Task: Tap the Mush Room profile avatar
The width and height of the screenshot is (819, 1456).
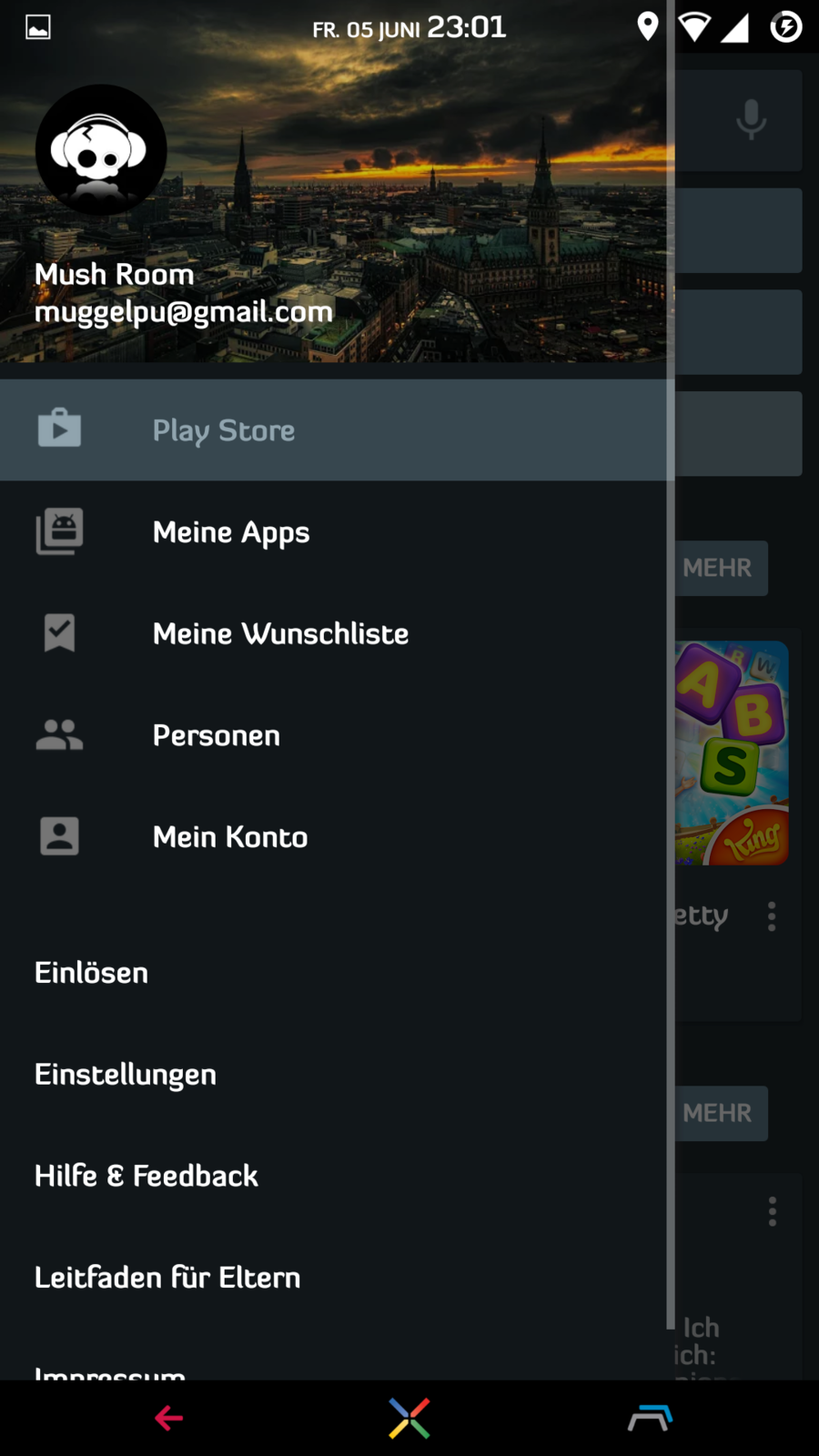Action: coord(101,150)
